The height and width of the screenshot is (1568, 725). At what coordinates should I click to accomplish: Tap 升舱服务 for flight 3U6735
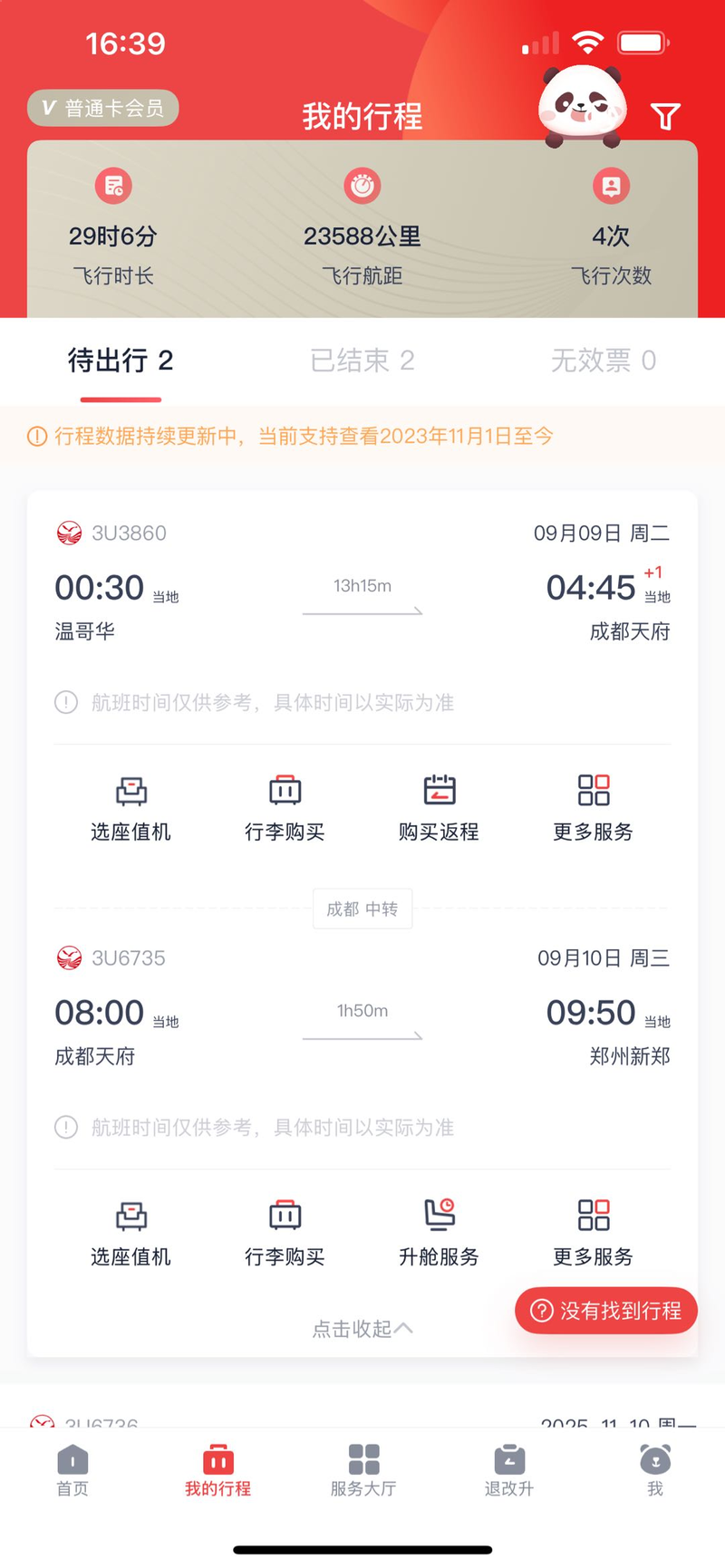[x=439, y=1233]
